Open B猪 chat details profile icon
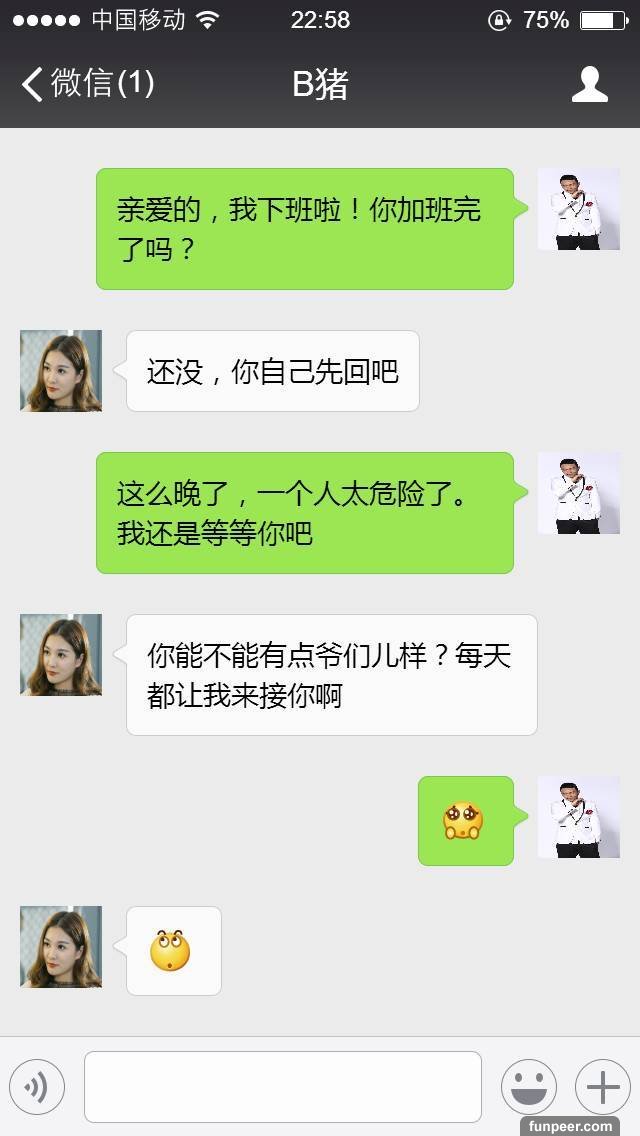 point(589,85)
